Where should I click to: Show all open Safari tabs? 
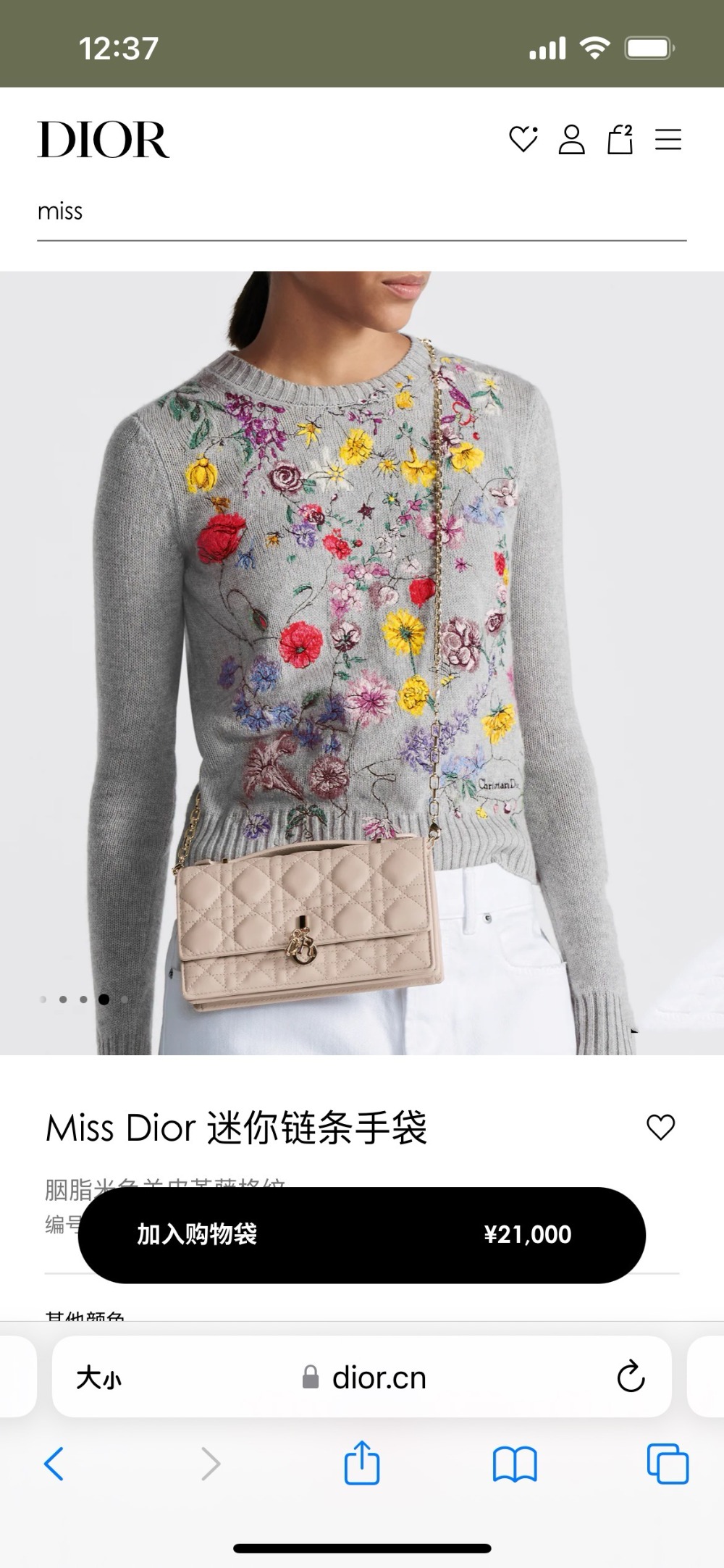click(667, 1464)
